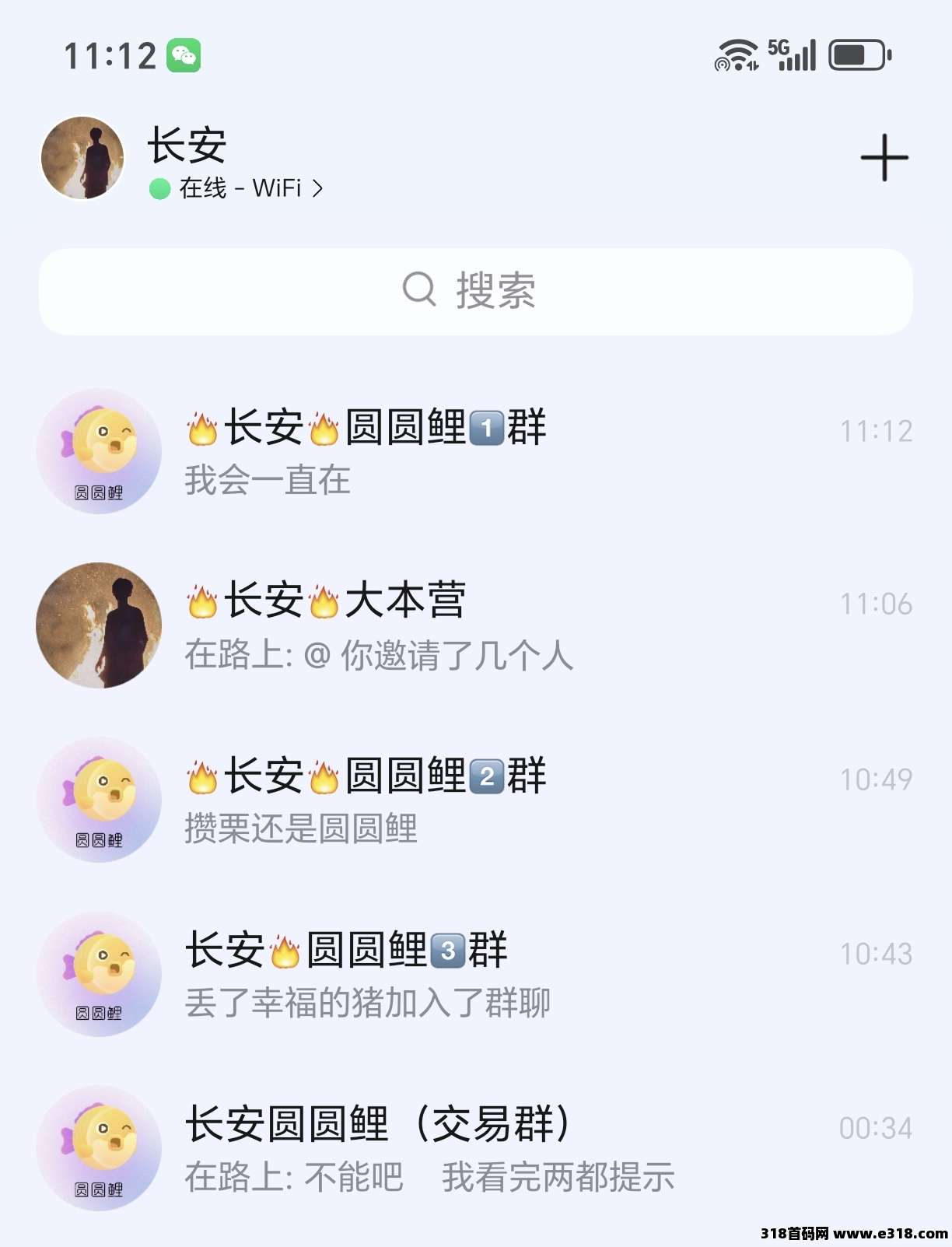Open the 长安圆圆鲤（交易群）chat
The width and height of the screenshot is (952, 1247).
[x=475, y=1148]
